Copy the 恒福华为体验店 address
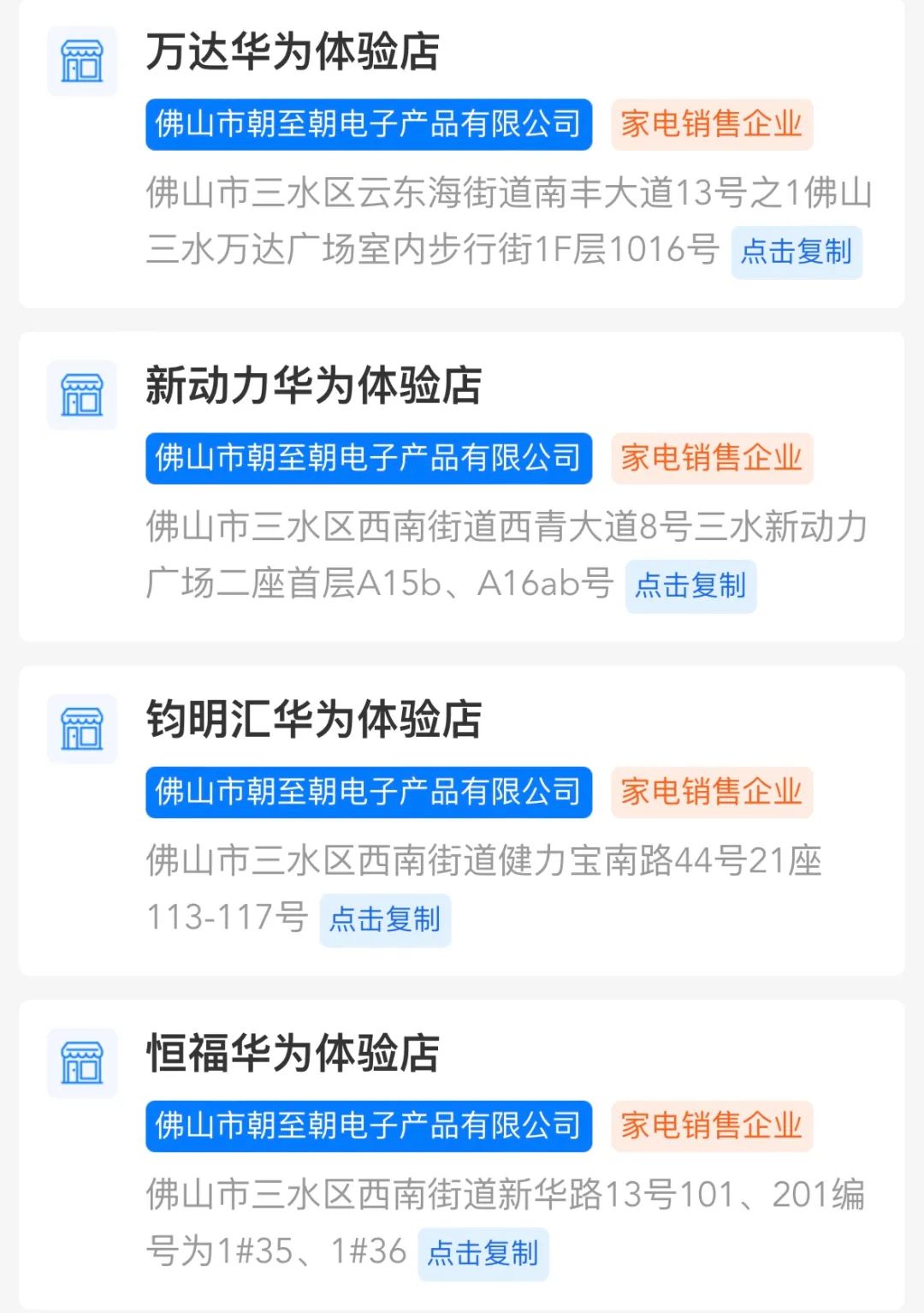924x1313 pixels. click(x=483, y=1253)
